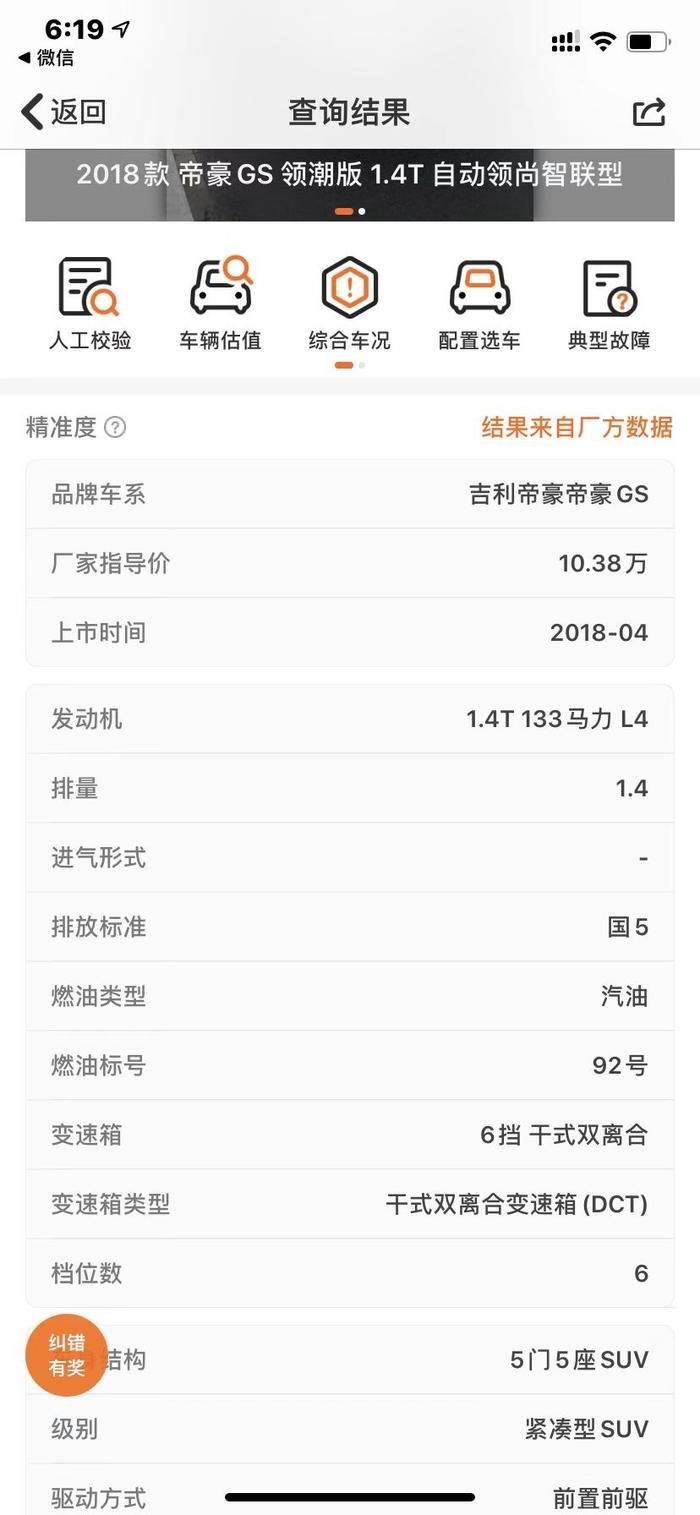
Task: Open 综合车况 overall condition
Action: pyautogui.click(x=349, y=304)
